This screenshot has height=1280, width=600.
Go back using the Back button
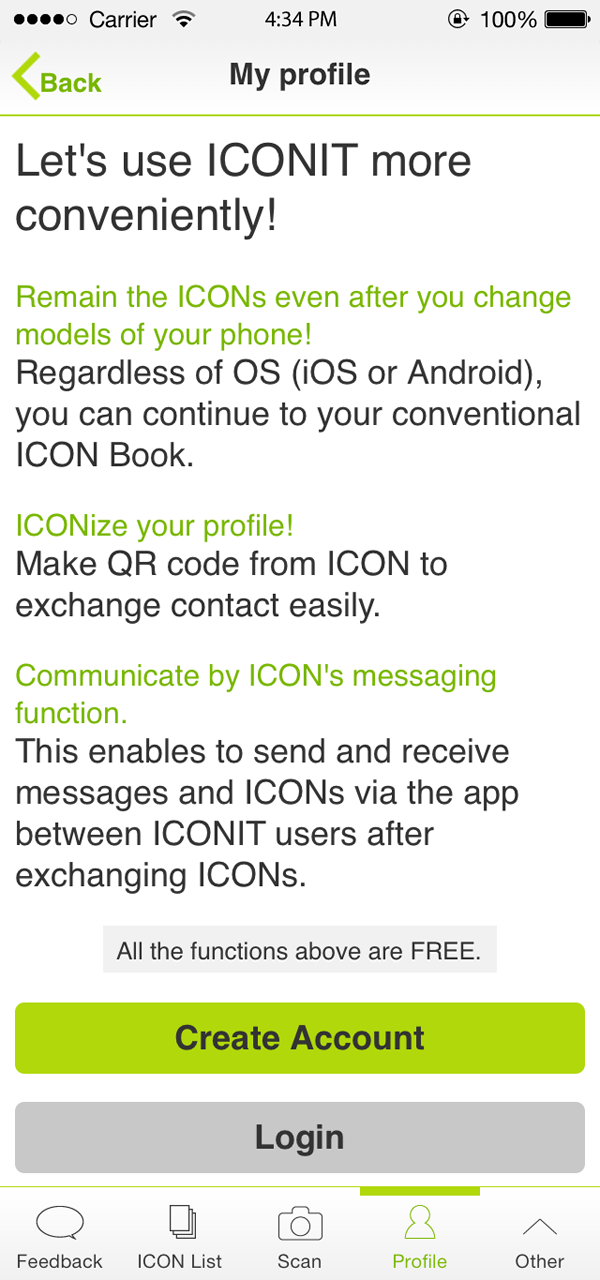pos(57,77)
